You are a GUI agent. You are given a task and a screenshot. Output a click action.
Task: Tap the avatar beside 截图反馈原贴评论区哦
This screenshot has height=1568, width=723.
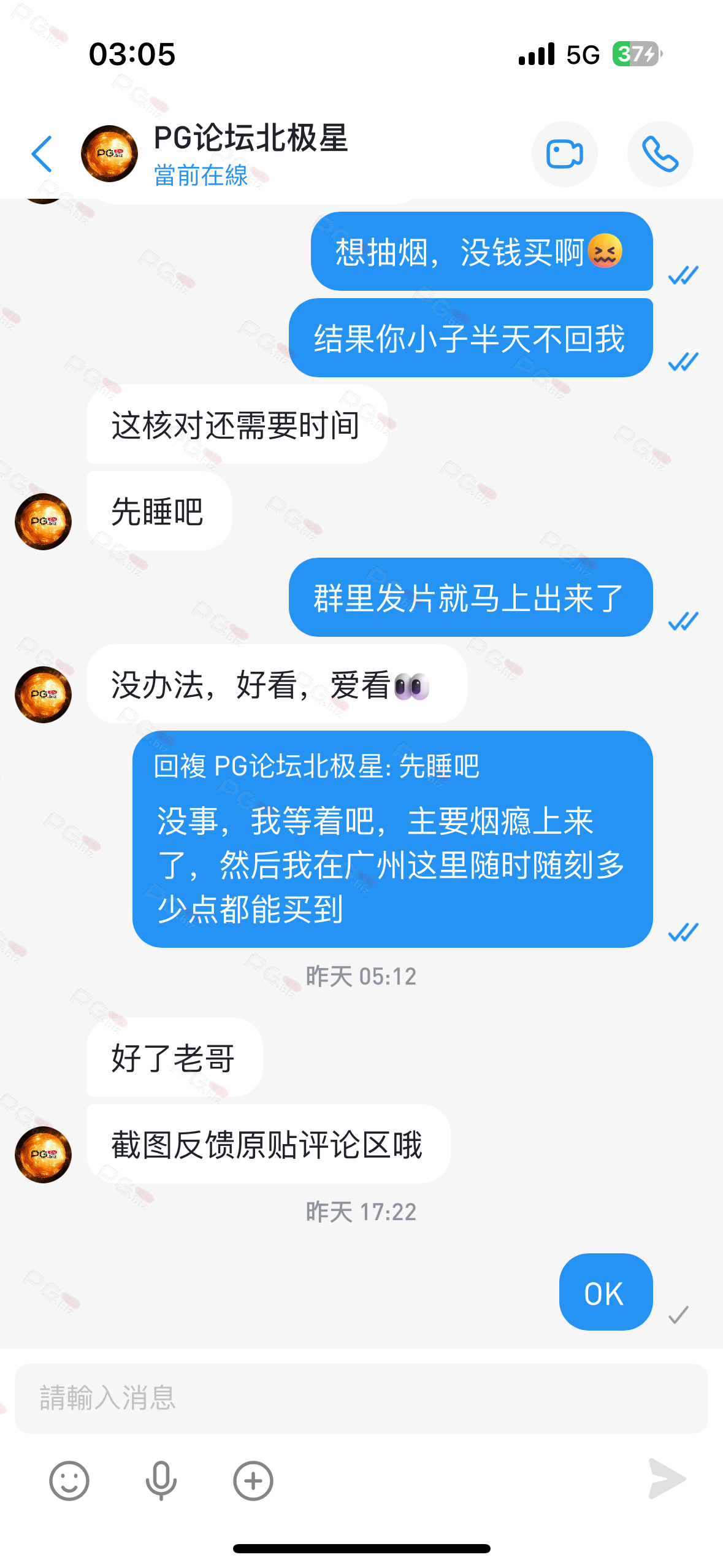[x=43, y=1154]
